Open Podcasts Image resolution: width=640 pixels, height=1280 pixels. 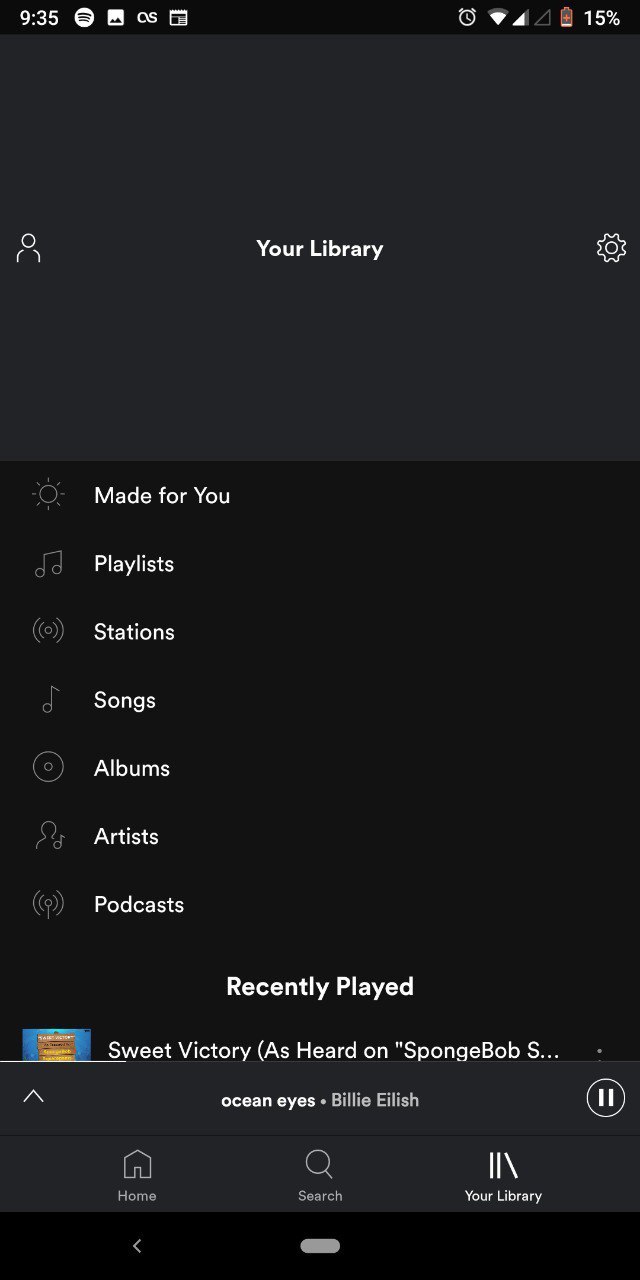[320, 904]
